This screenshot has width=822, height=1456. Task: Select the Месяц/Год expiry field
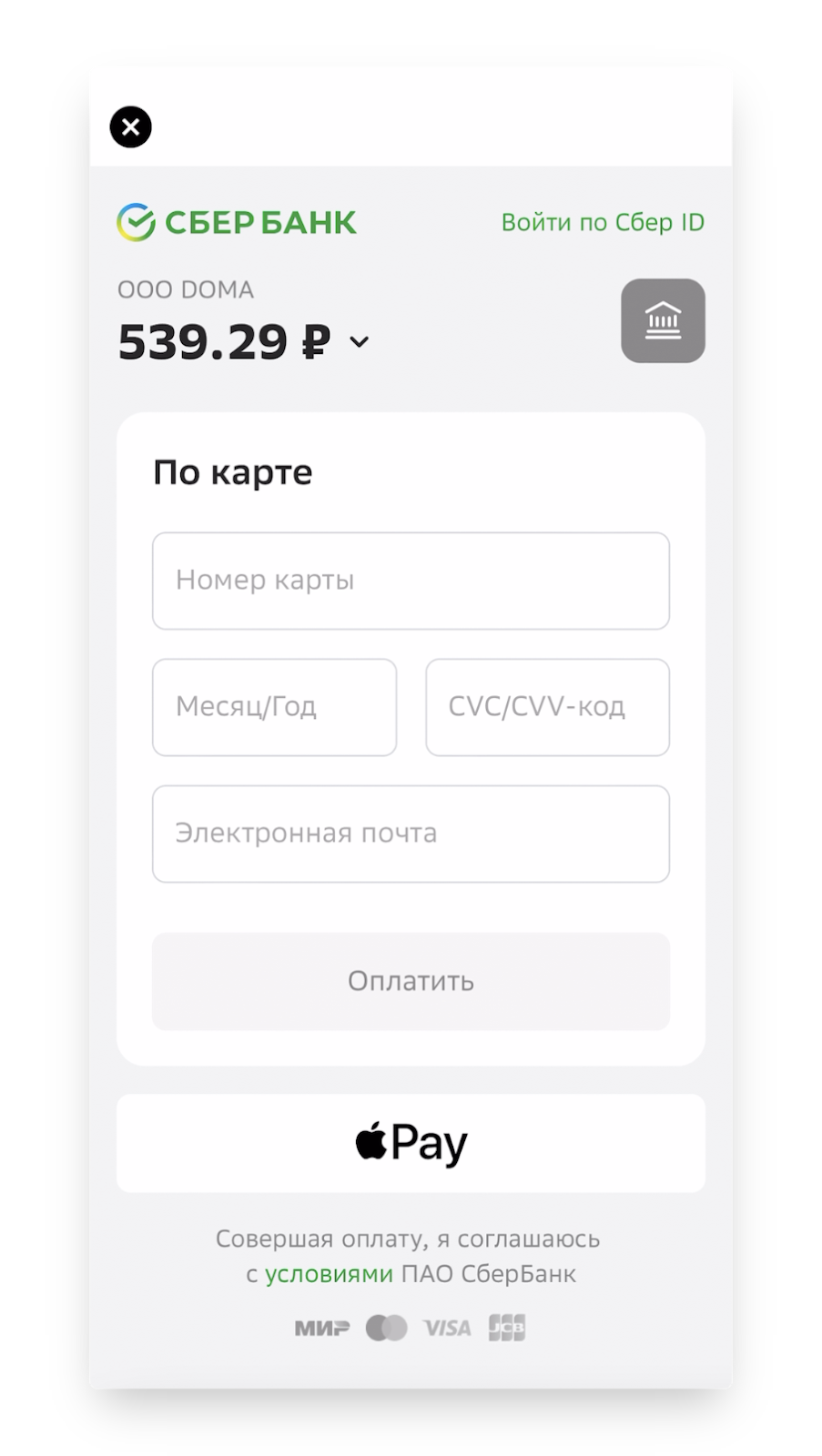[x=274, y=707]
